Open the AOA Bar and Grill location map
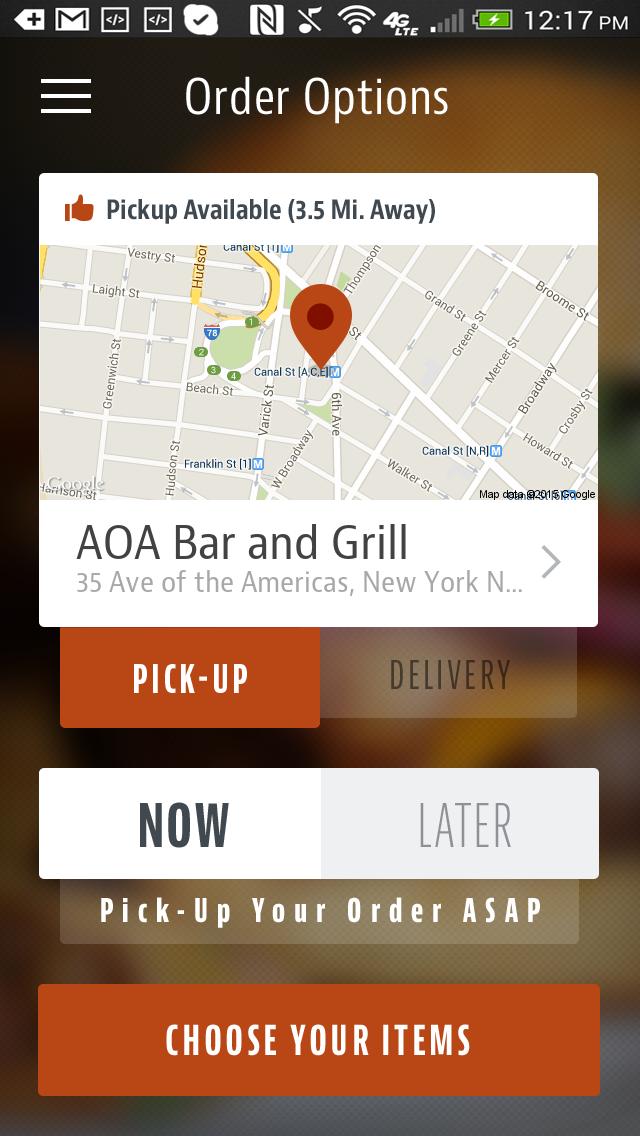The width and height of the screenshot is (640, 1136). [318, 372]
